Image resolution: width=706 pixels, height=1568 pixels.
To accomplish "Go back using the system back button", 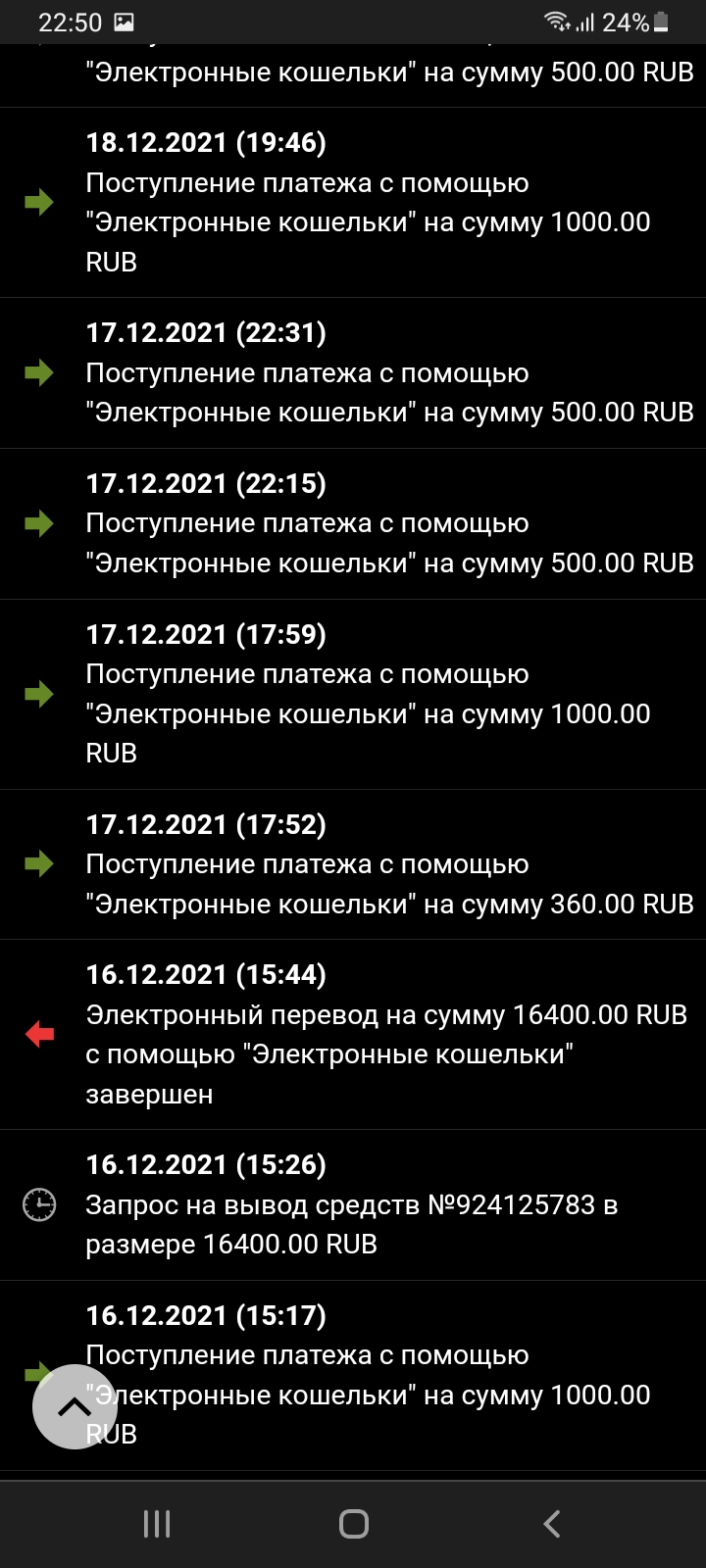I will pos(552,1524).
